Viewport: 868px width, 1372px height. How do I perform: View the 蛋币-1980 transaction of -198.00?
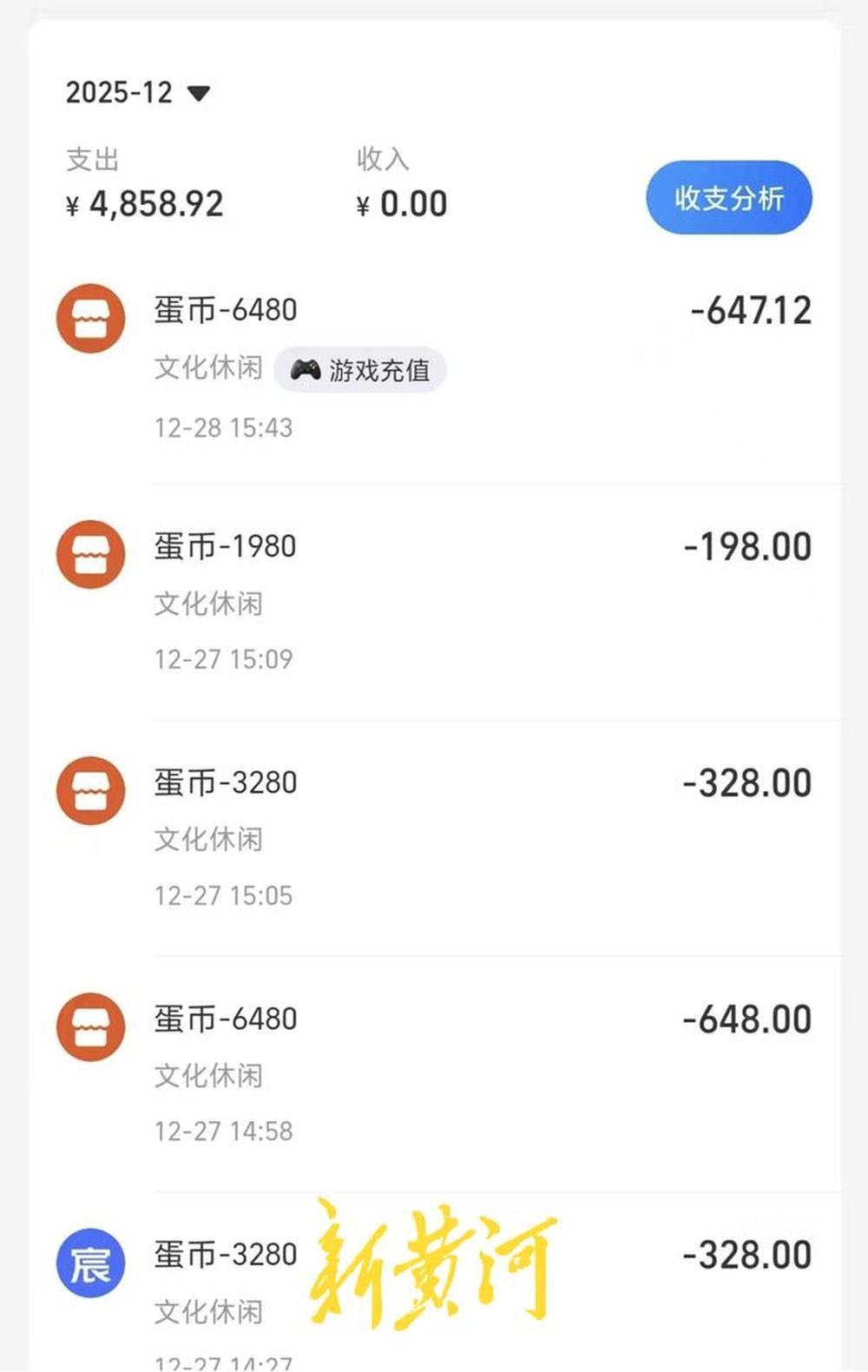434,599
